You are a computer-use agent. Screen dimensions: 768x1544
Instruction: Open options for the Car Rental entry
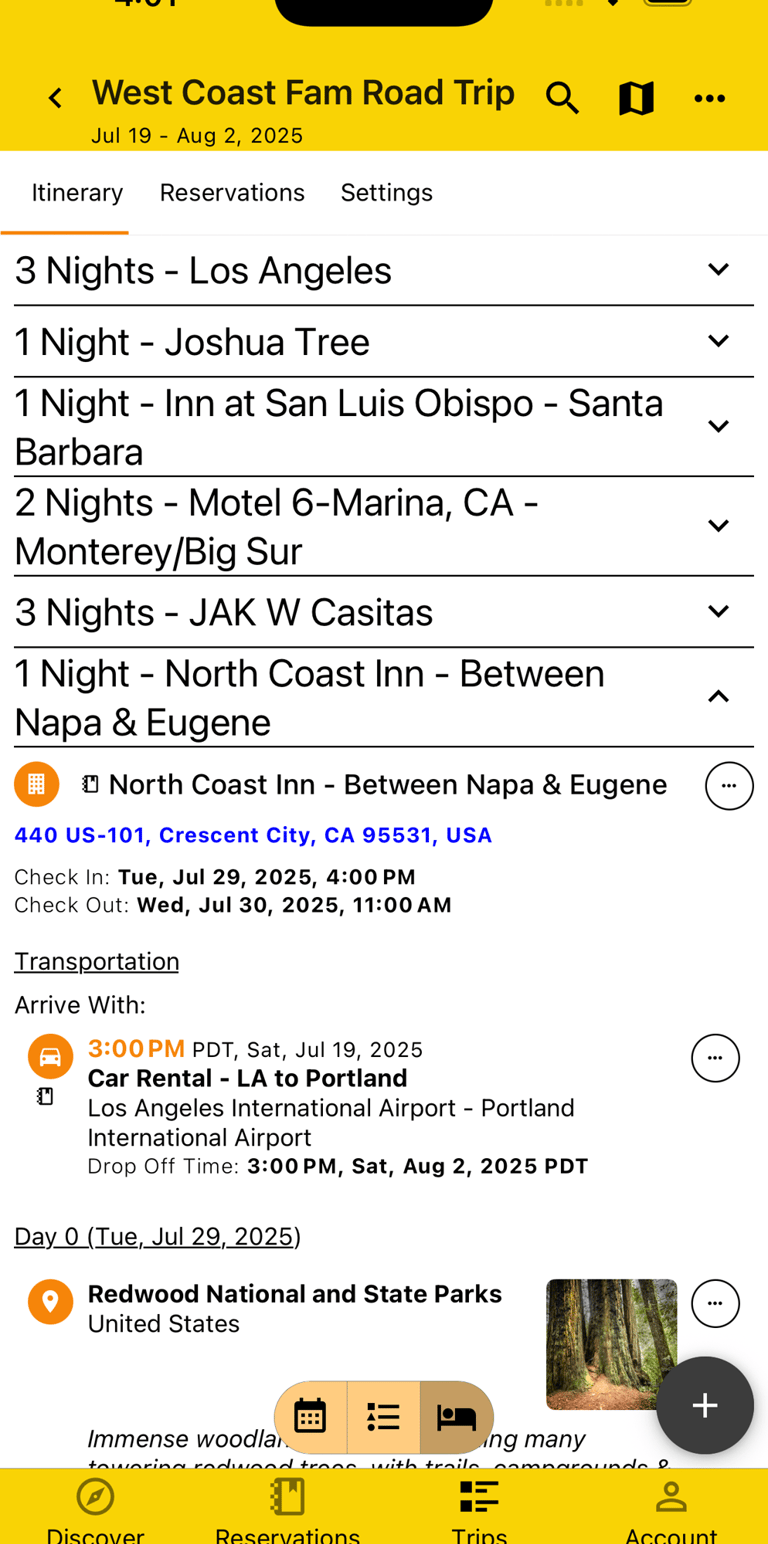click(716, 1058)
